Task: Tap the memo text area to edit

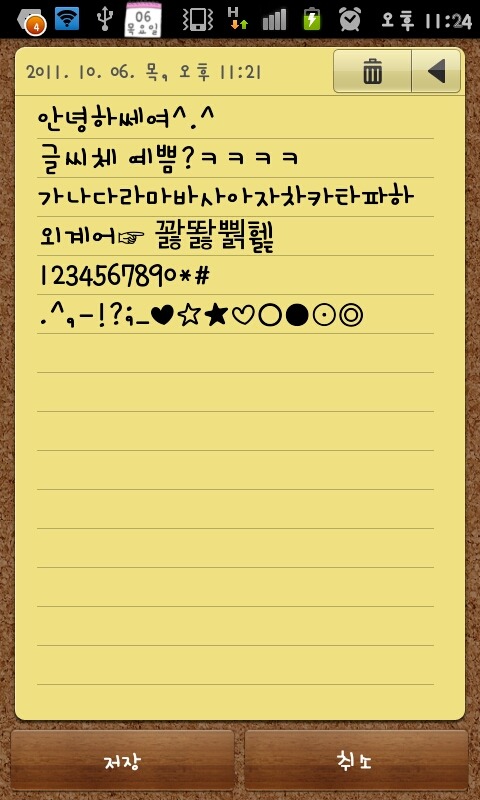Action: (x=240, y=406)
